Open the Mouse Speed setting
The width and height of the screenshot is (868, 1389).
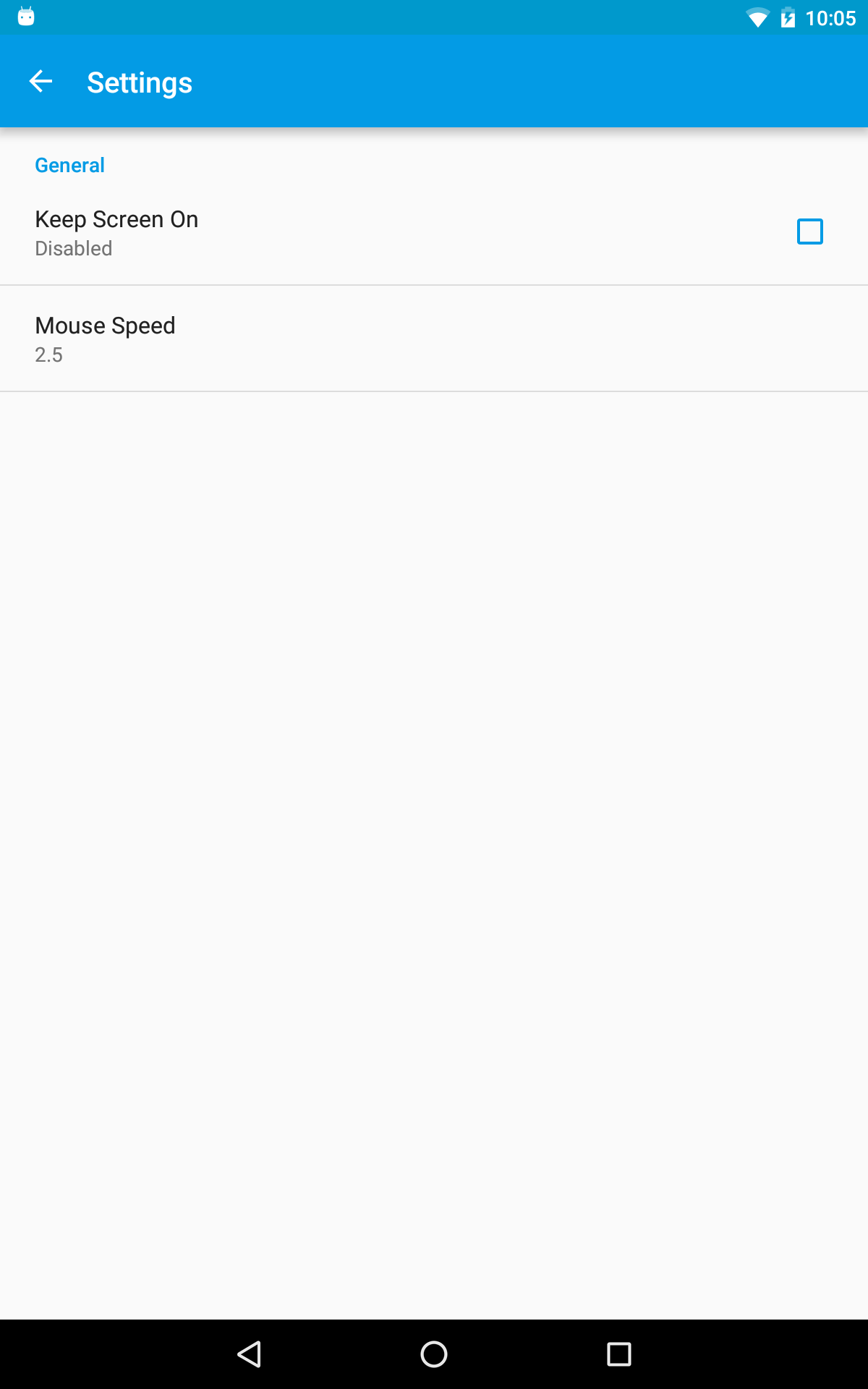coord(434,339)
